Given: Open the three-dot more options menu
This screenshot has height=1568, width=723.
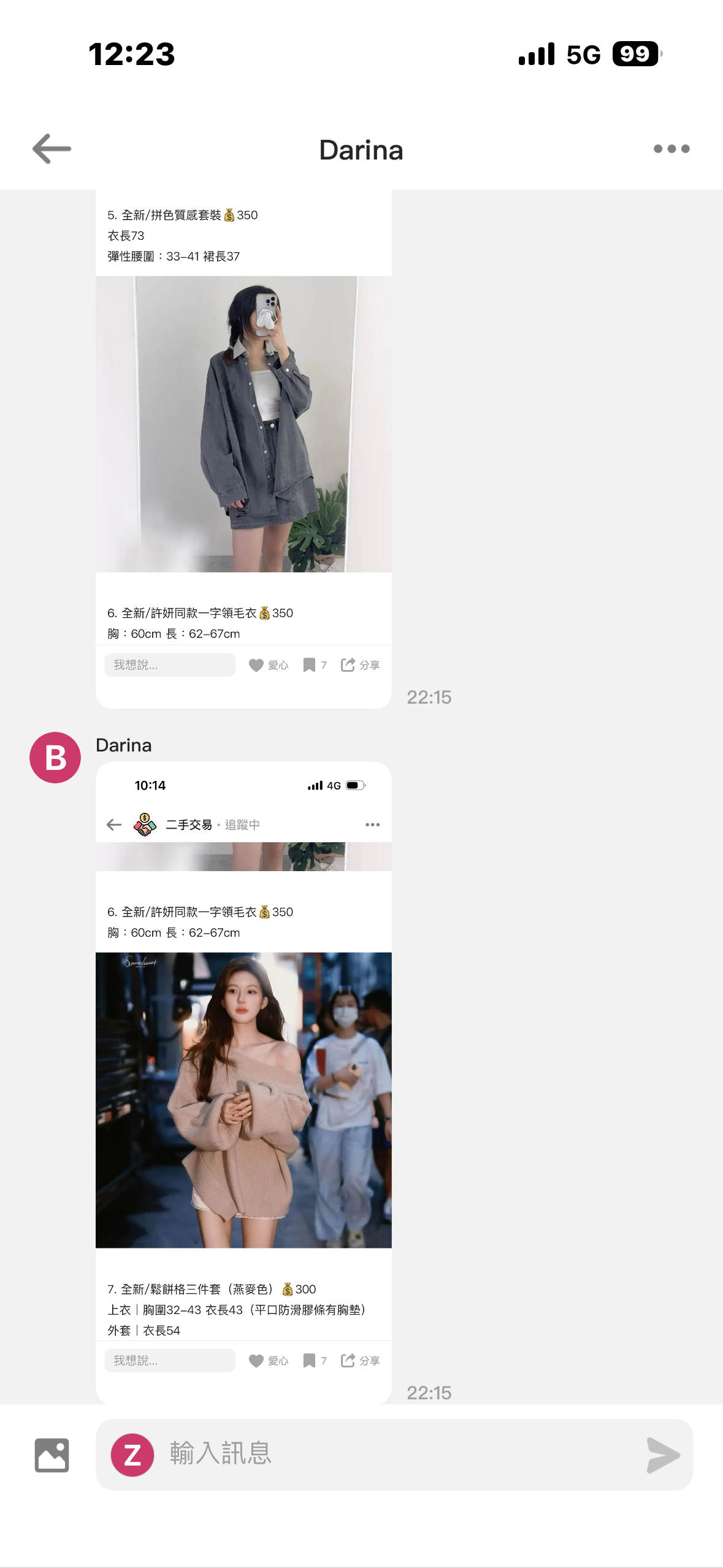Looking at the screenshot, I should [671, 149].
